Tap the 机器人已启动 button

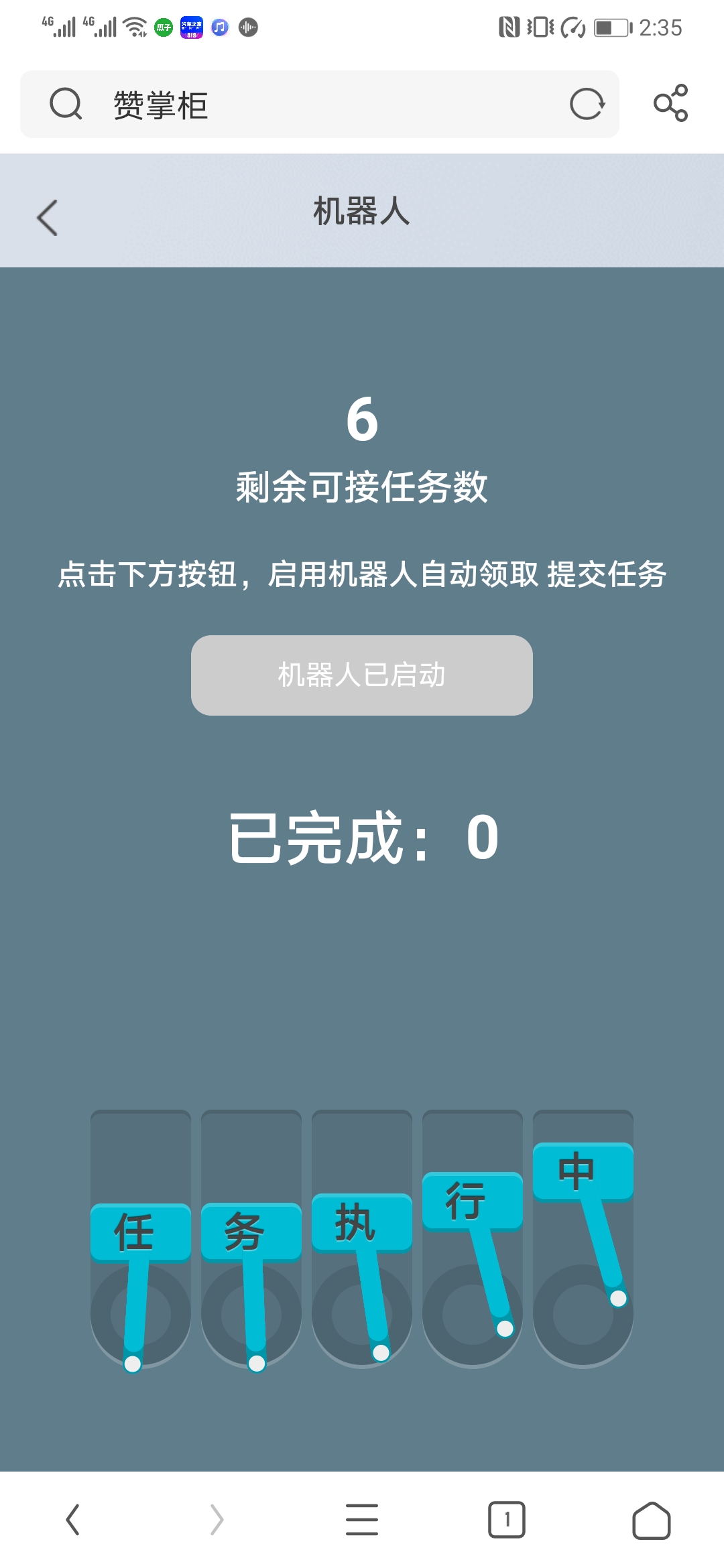362,675
